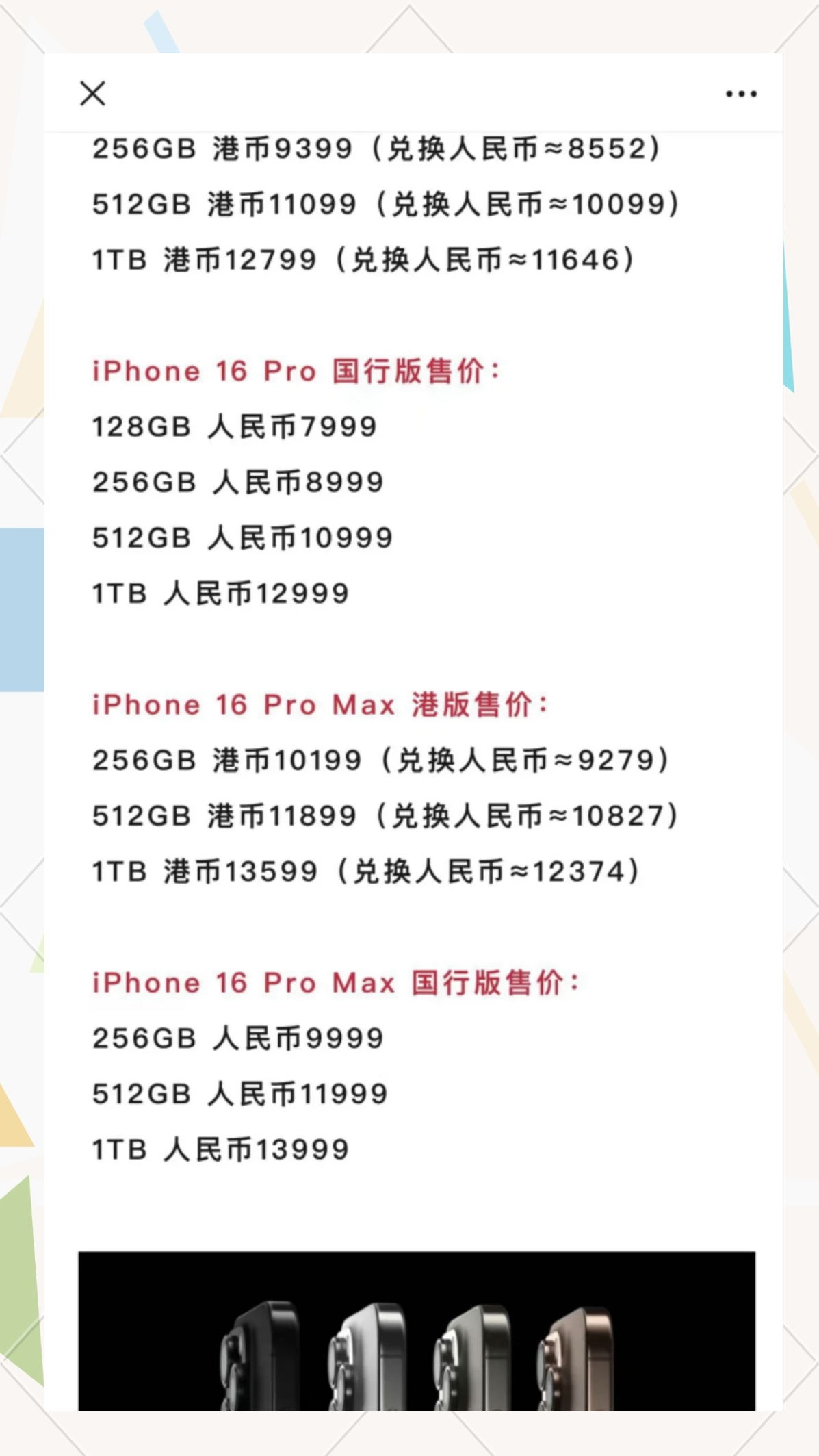Close the article view with the X icon
The image size is (819, 1456).
(x=92, y=95)
